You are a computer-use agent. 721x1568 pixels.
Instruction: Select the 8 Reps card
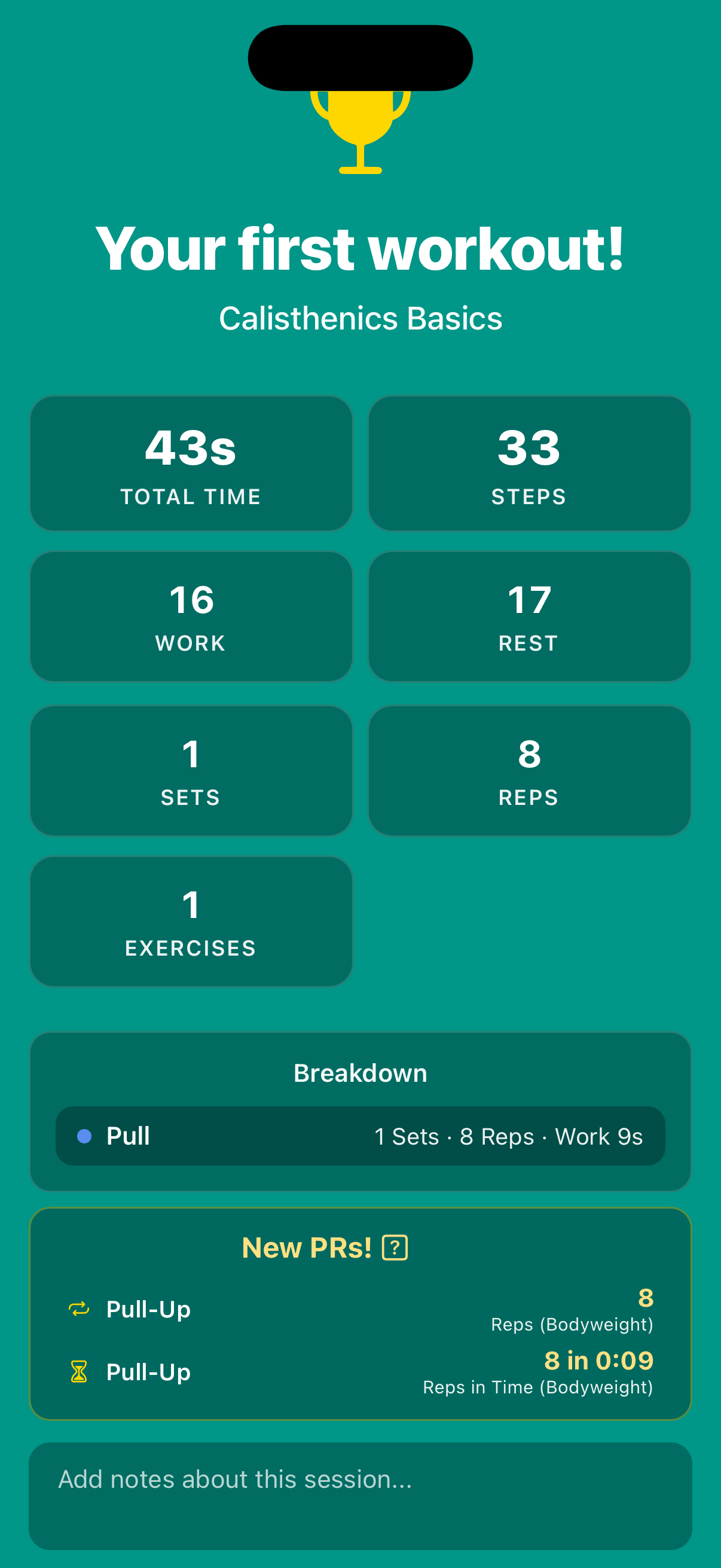(x=528, y=770)
